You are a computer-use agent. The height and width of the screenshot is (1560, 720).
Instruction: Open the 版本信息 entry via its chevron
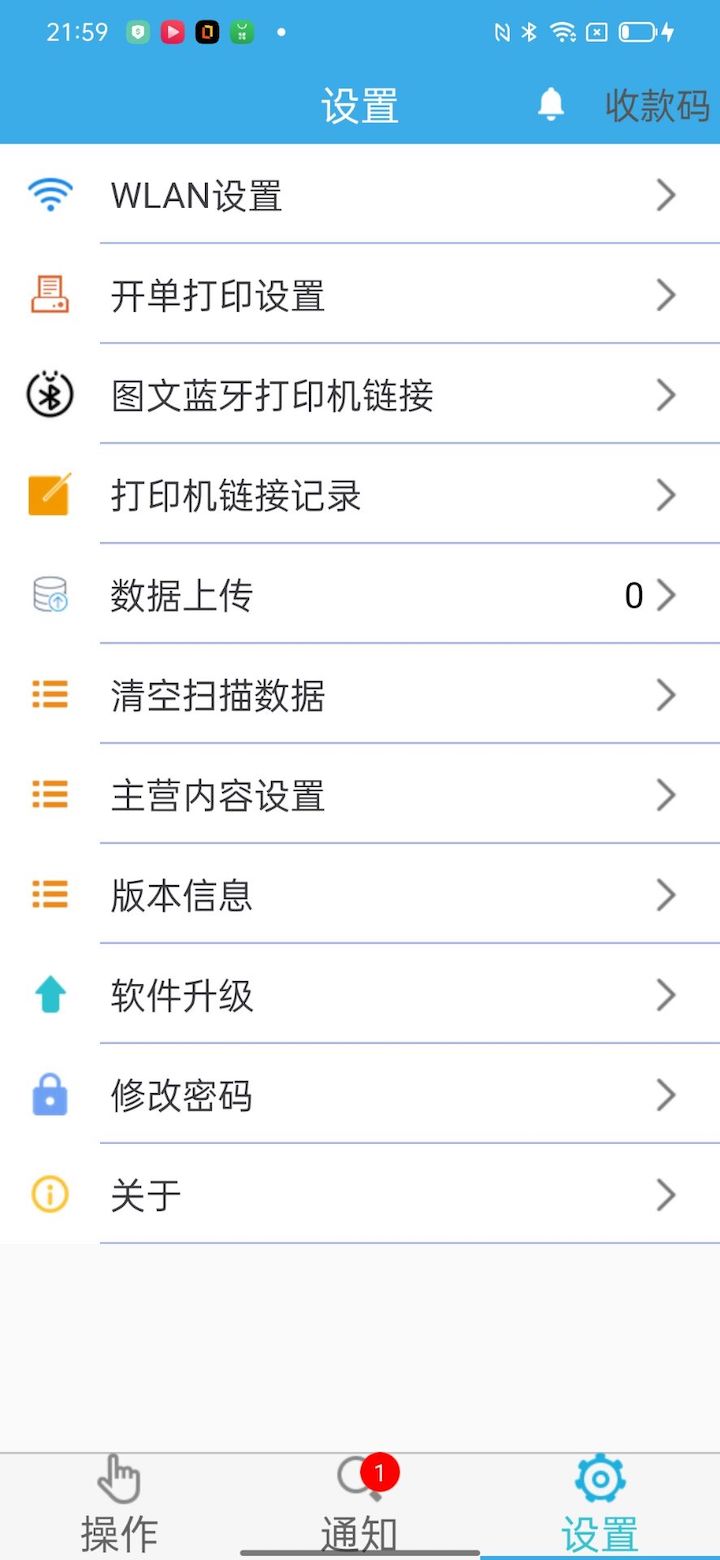tap(666, 894)
